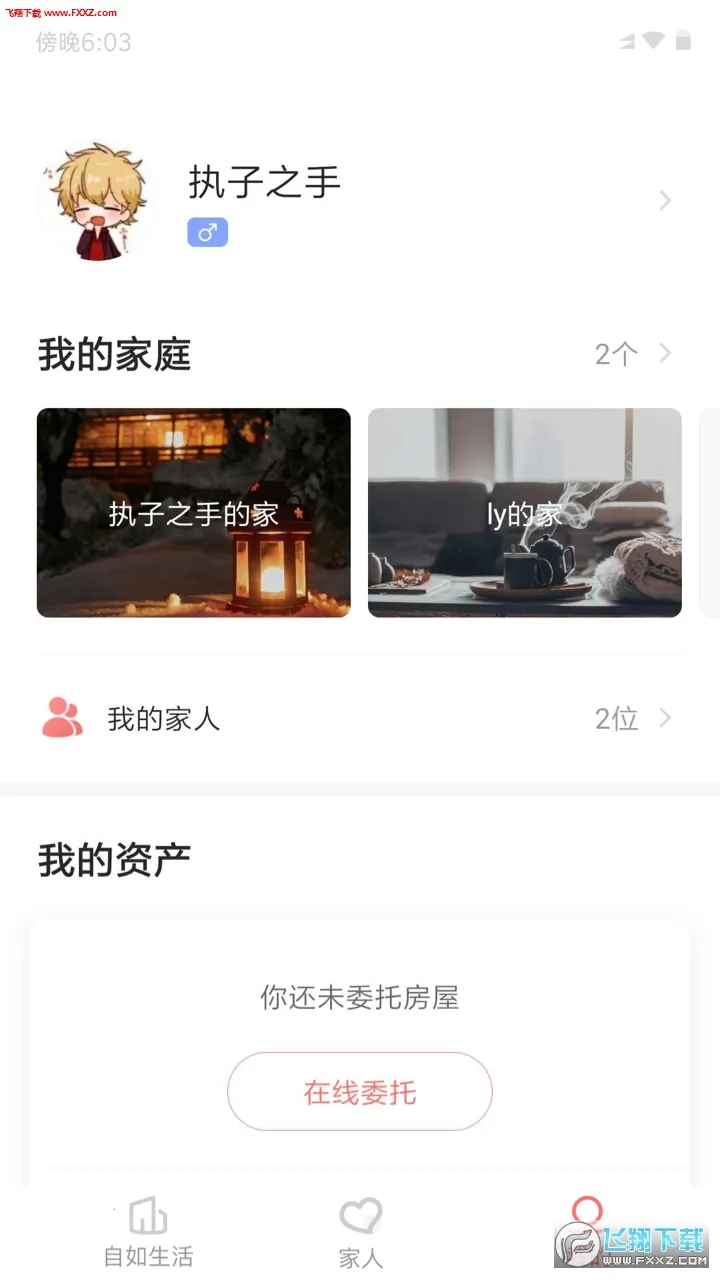Open 我的家庭 list using its chevron arrow
720x1280 pixels.
pos(664,353)
